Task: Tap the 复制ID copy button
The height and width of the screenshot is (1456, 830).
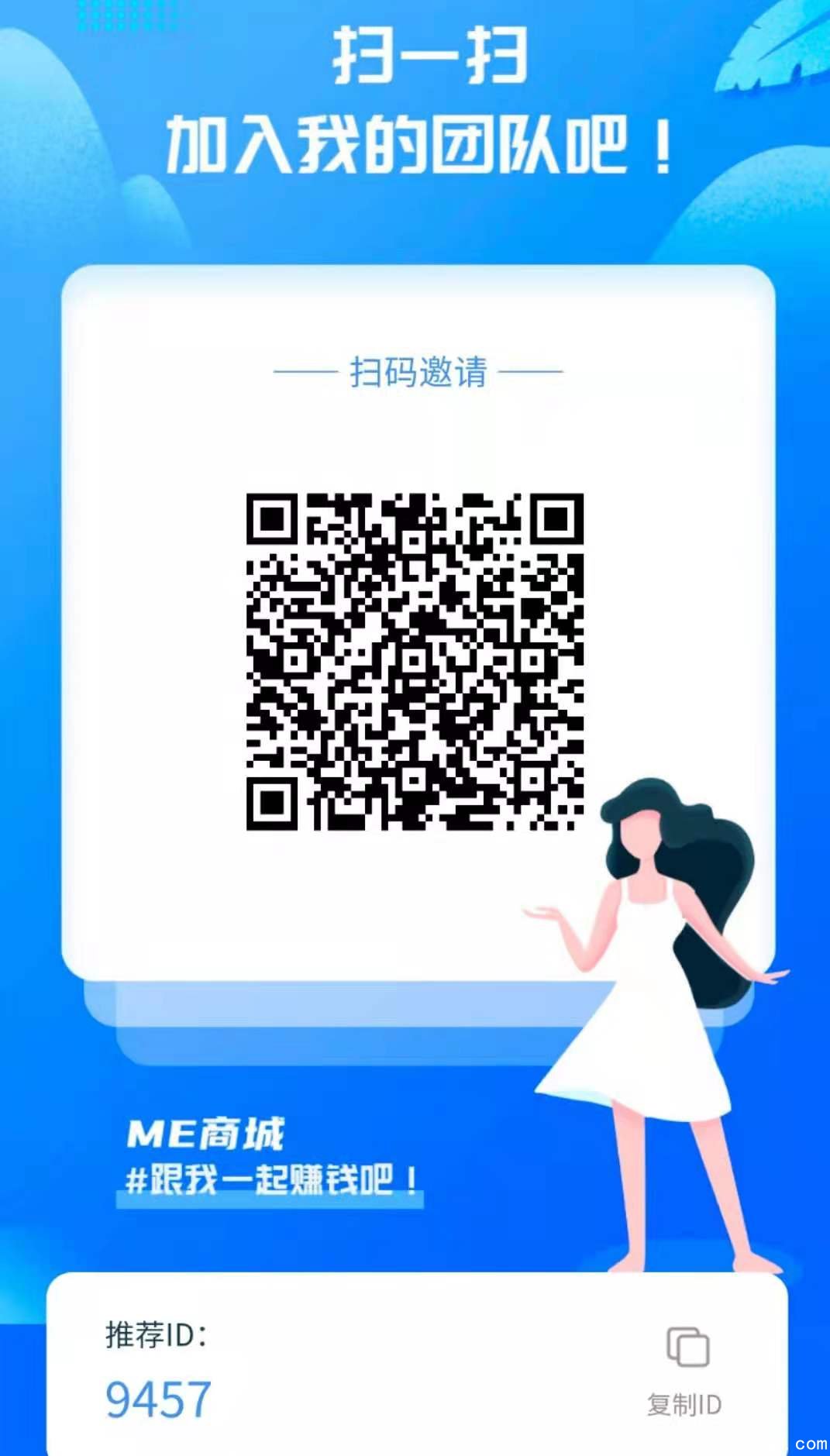Action: pos(686,1368)
